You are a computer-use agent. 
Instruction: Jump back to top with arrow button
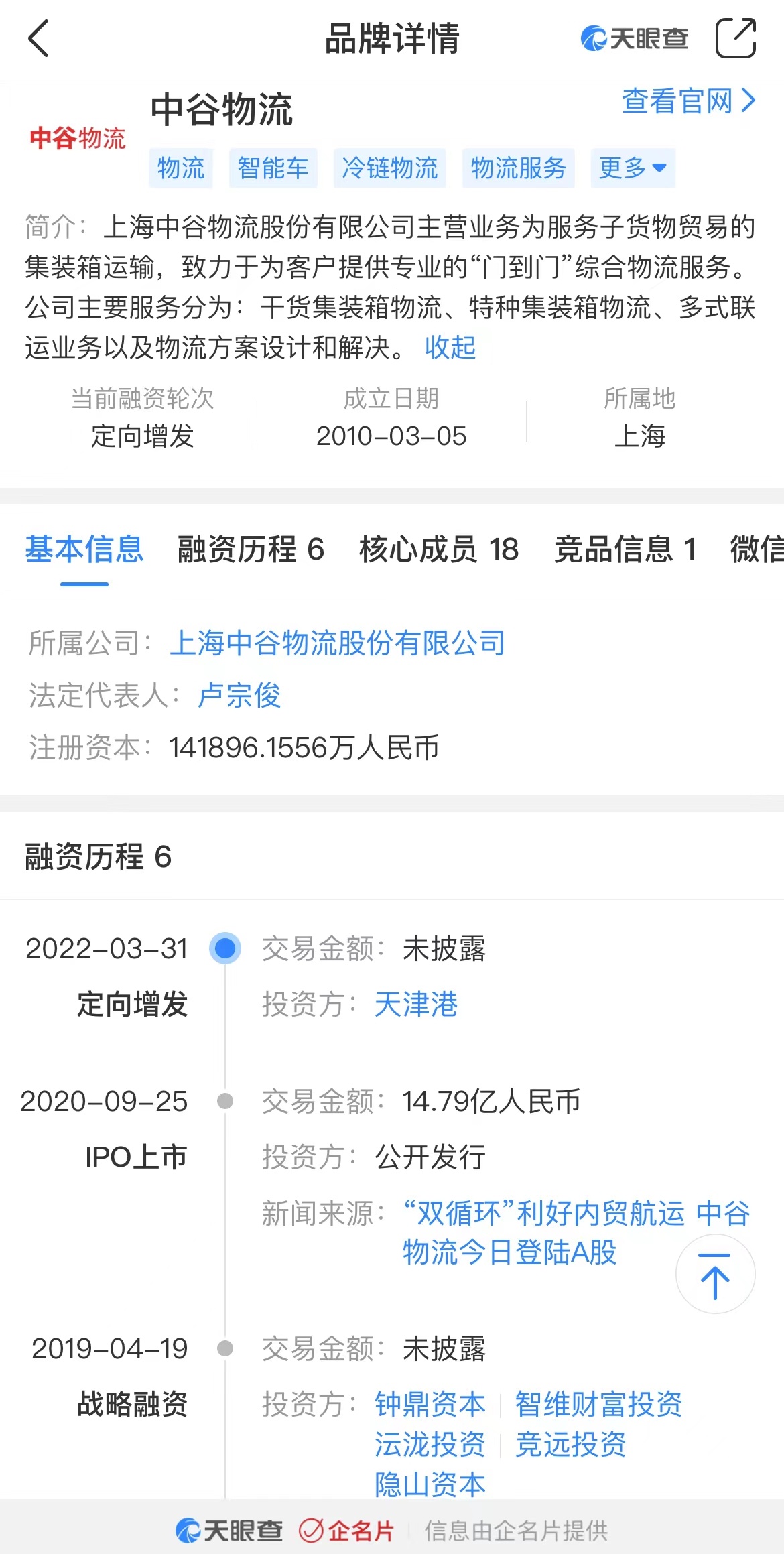click(x=715, y=1275)
